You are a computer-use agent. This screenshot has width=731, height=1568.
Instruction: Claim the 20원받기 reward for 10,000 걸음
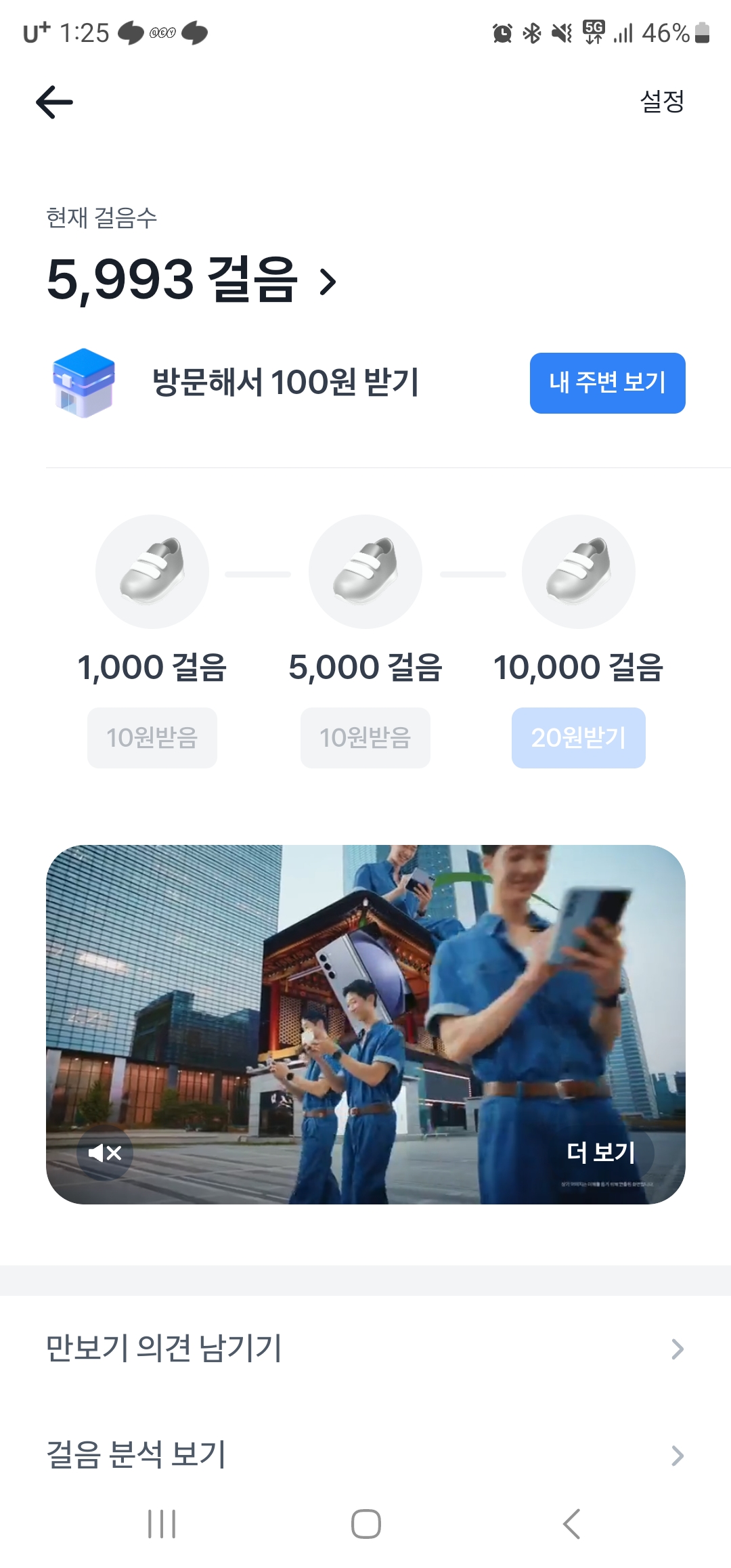click(578, 737)
